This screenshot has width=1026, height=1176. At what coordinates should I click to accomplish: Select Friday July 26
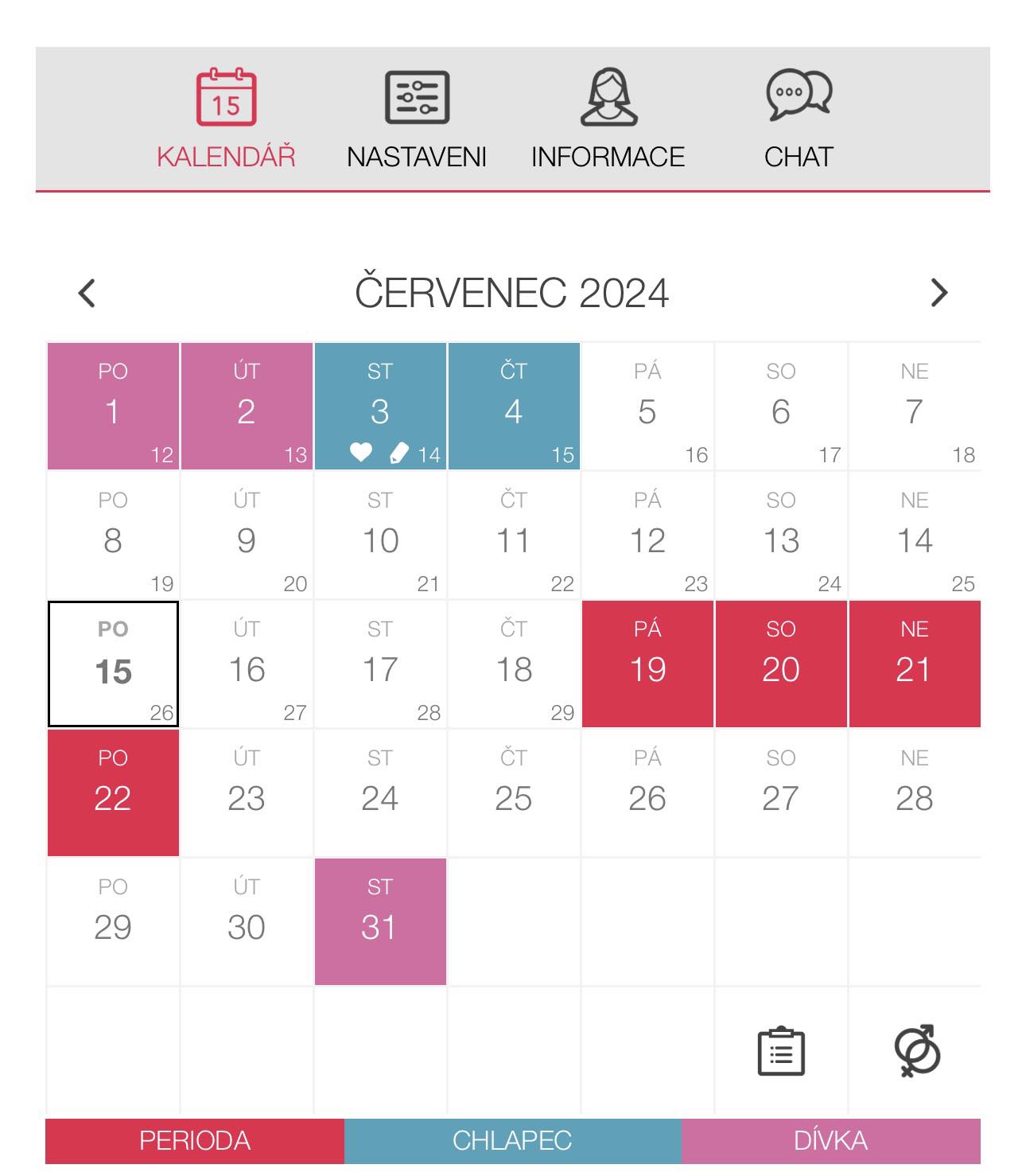647,793
